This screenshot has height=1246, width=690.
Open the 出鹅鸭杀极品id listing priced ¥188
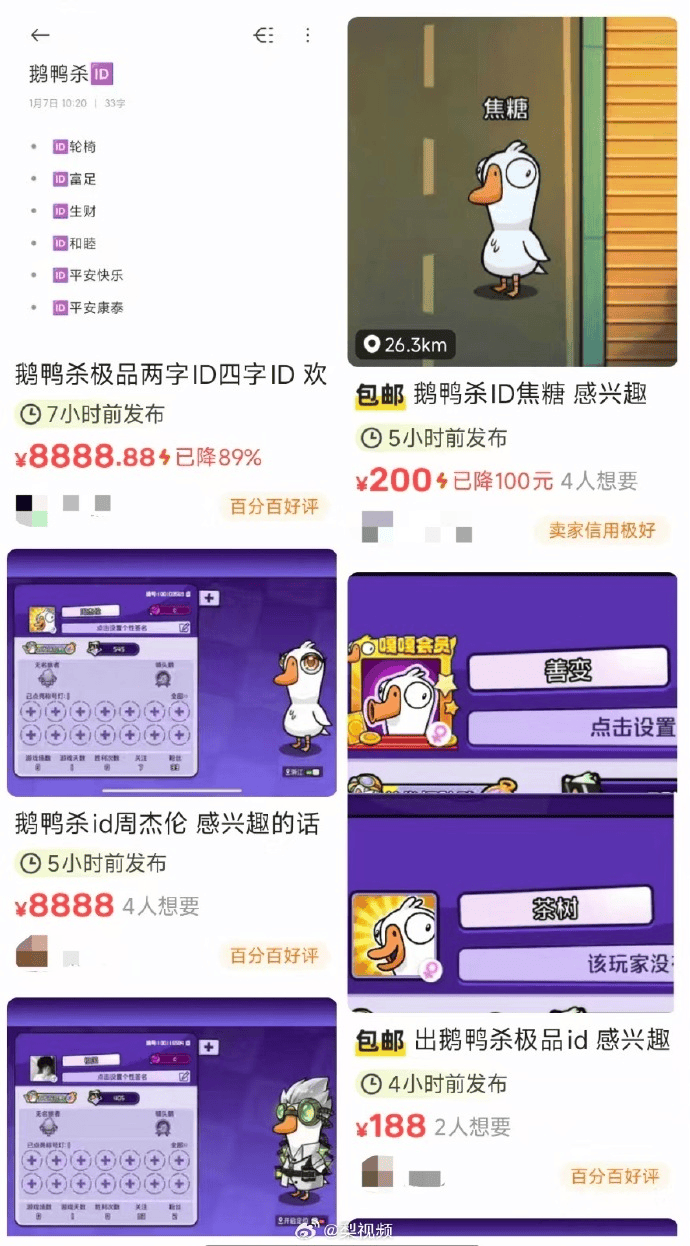tap(512, 1040)
